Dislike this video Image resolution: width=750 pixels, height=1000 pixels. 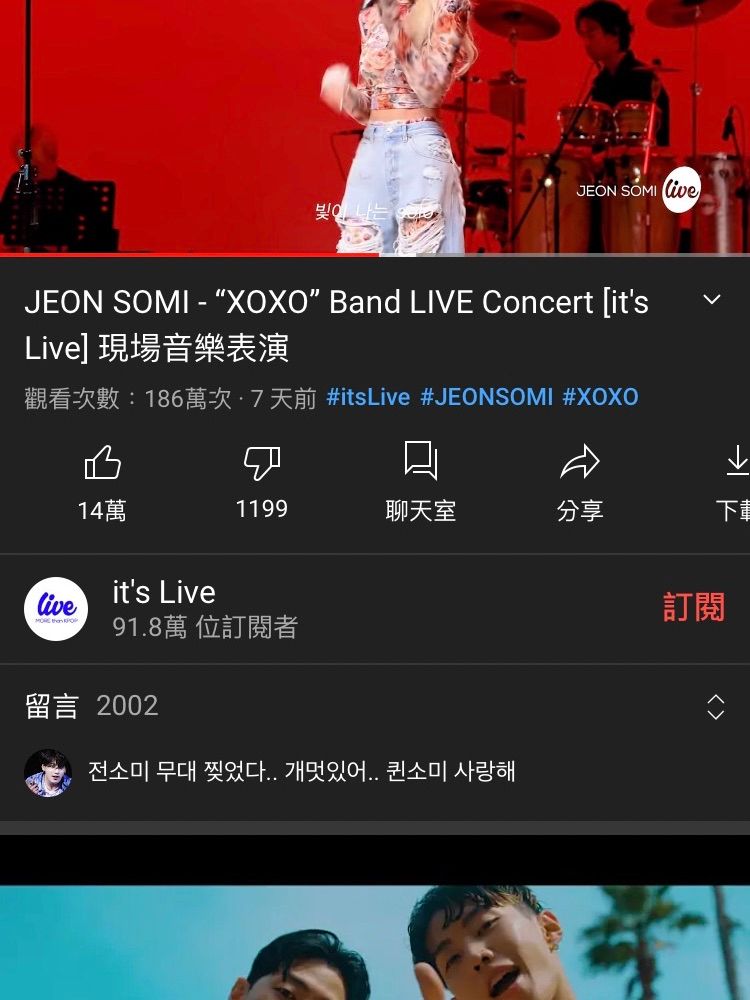click(261, 464)
